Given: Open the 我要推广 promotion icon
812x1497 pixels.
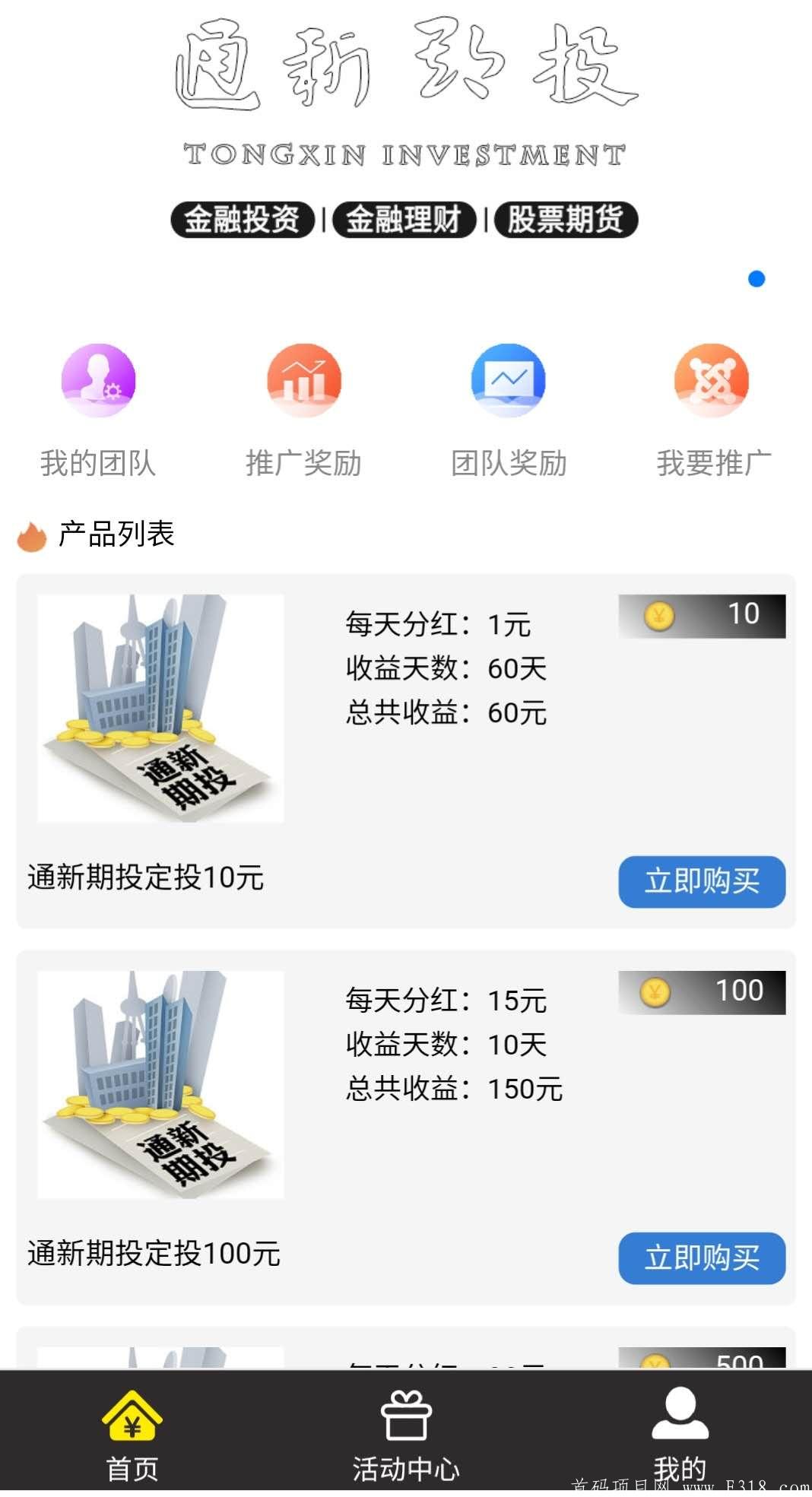Looking at the screenshot, I should tap(712, 380).
